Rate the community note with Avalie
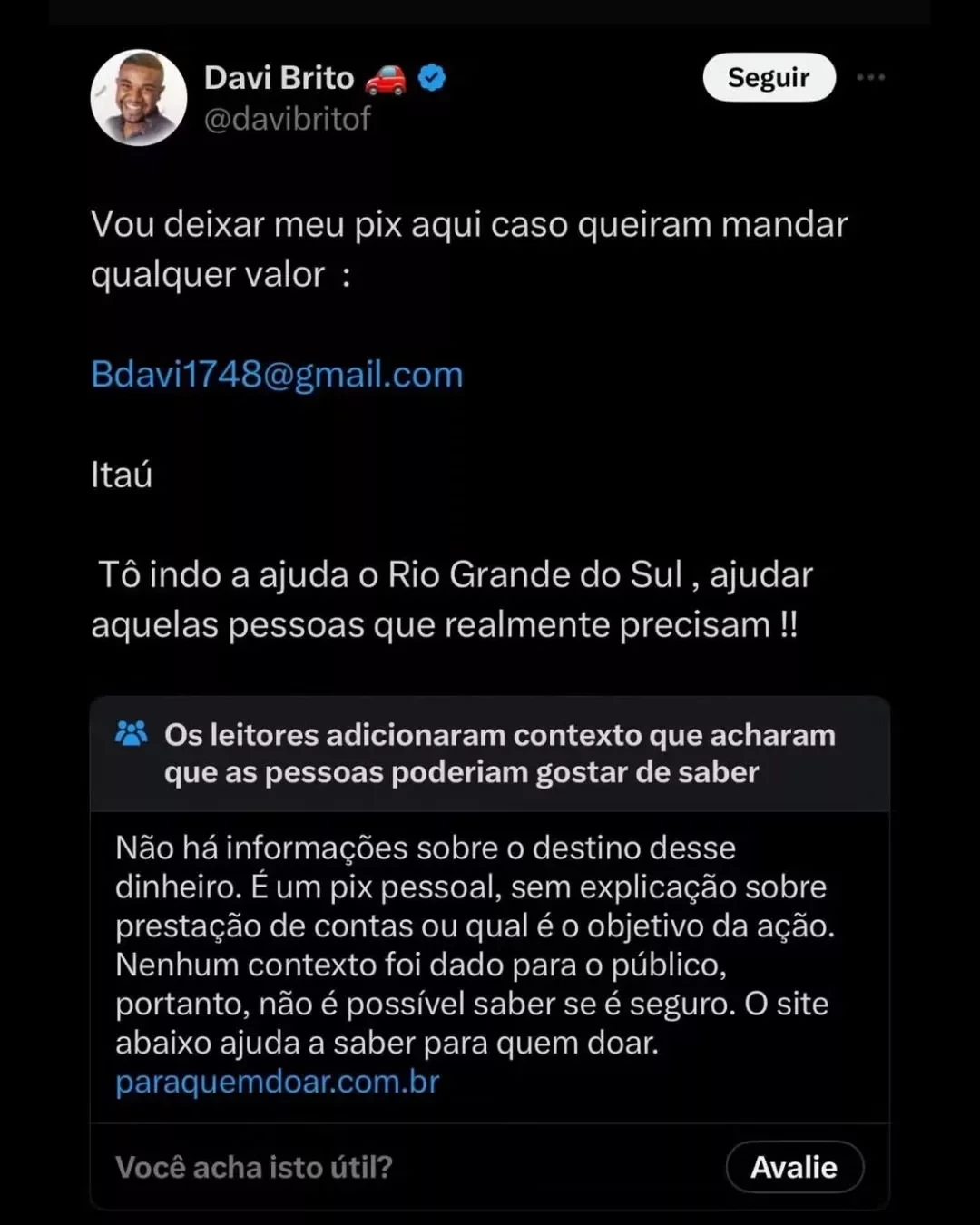Image resolution: width=980 pixels, height=1225 pixels. [794, 1167]
